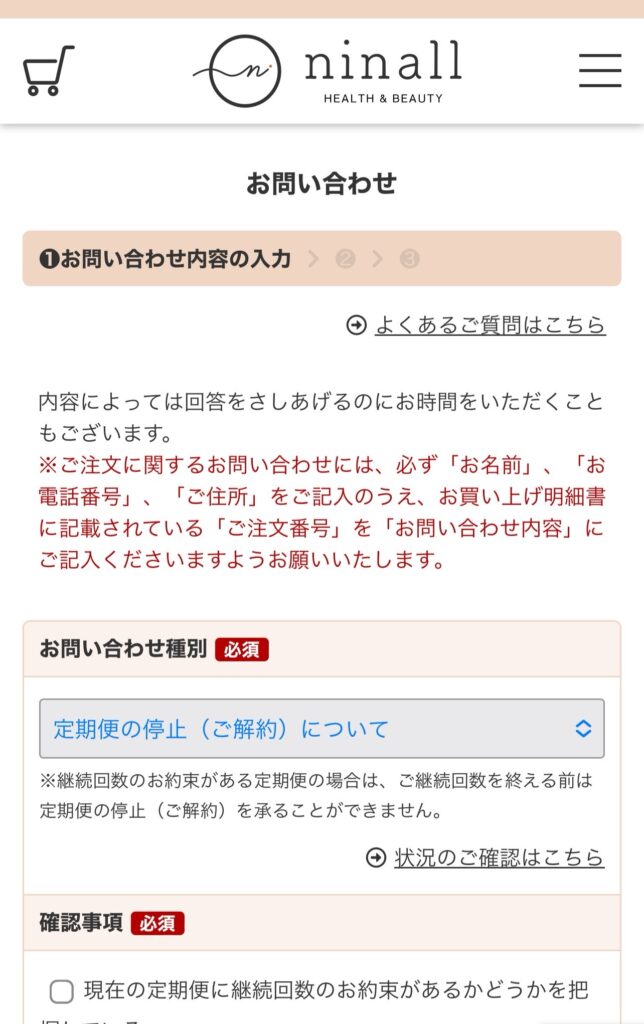Open the よくあるご質問はこちら link
This screenshot has height=1024, width=644.
pos(490,325)
